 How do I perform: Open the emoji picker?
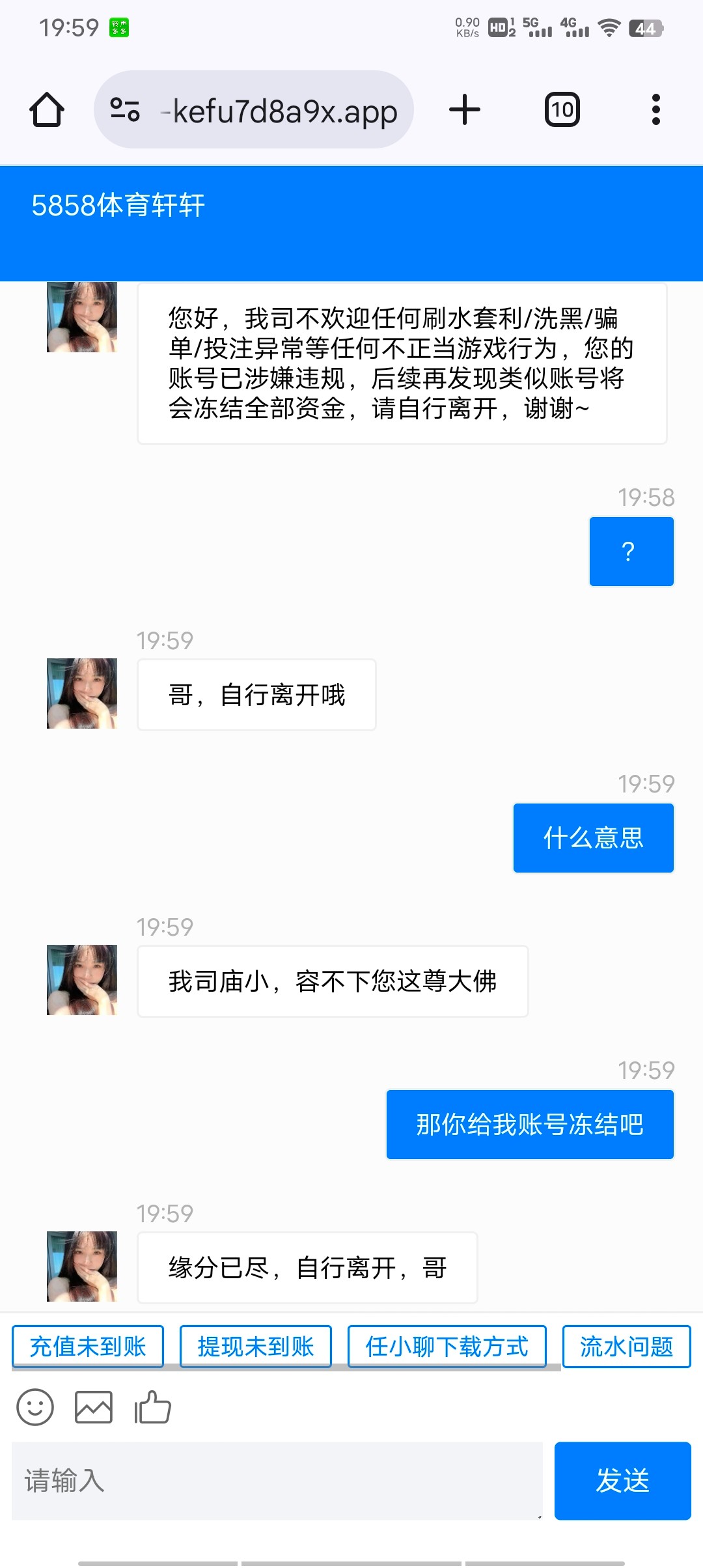35,1407
